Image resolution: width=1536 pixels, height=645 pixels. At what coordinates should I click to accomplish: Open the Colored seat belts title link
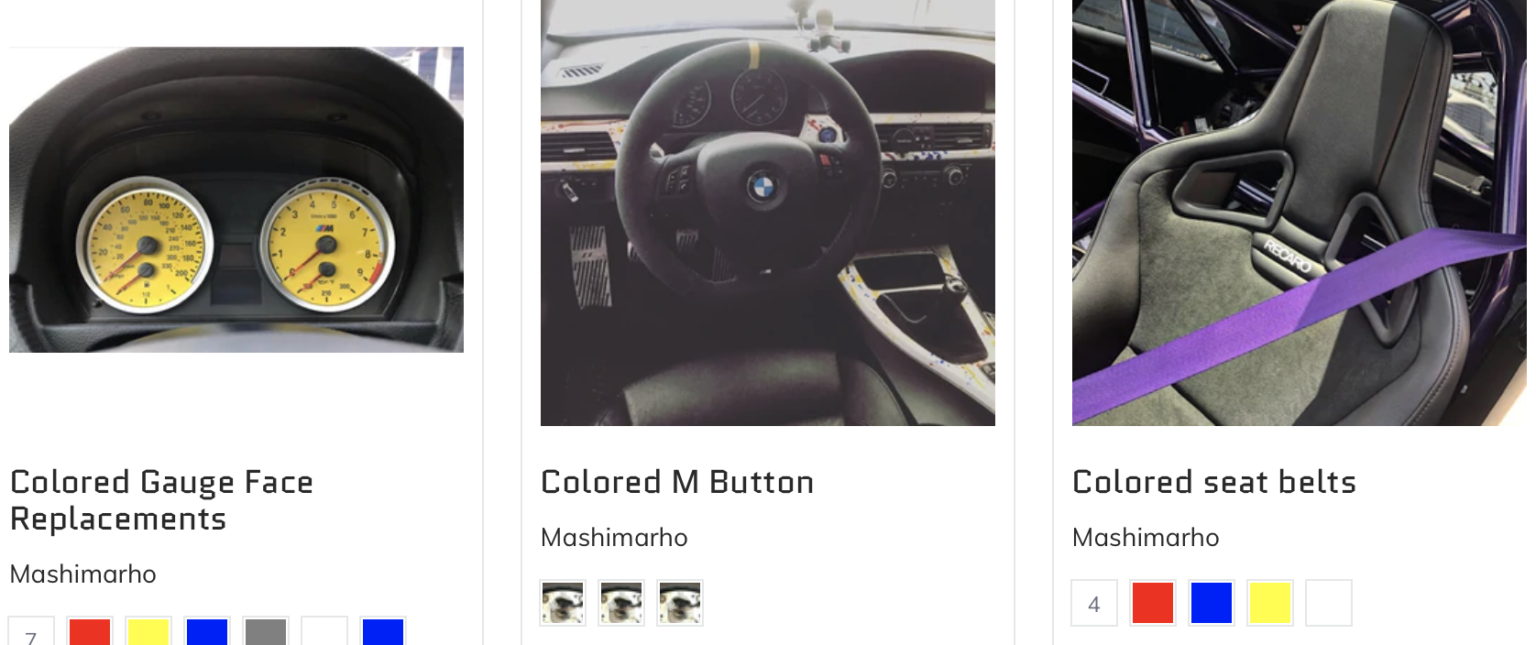(x=1214, y=482)
